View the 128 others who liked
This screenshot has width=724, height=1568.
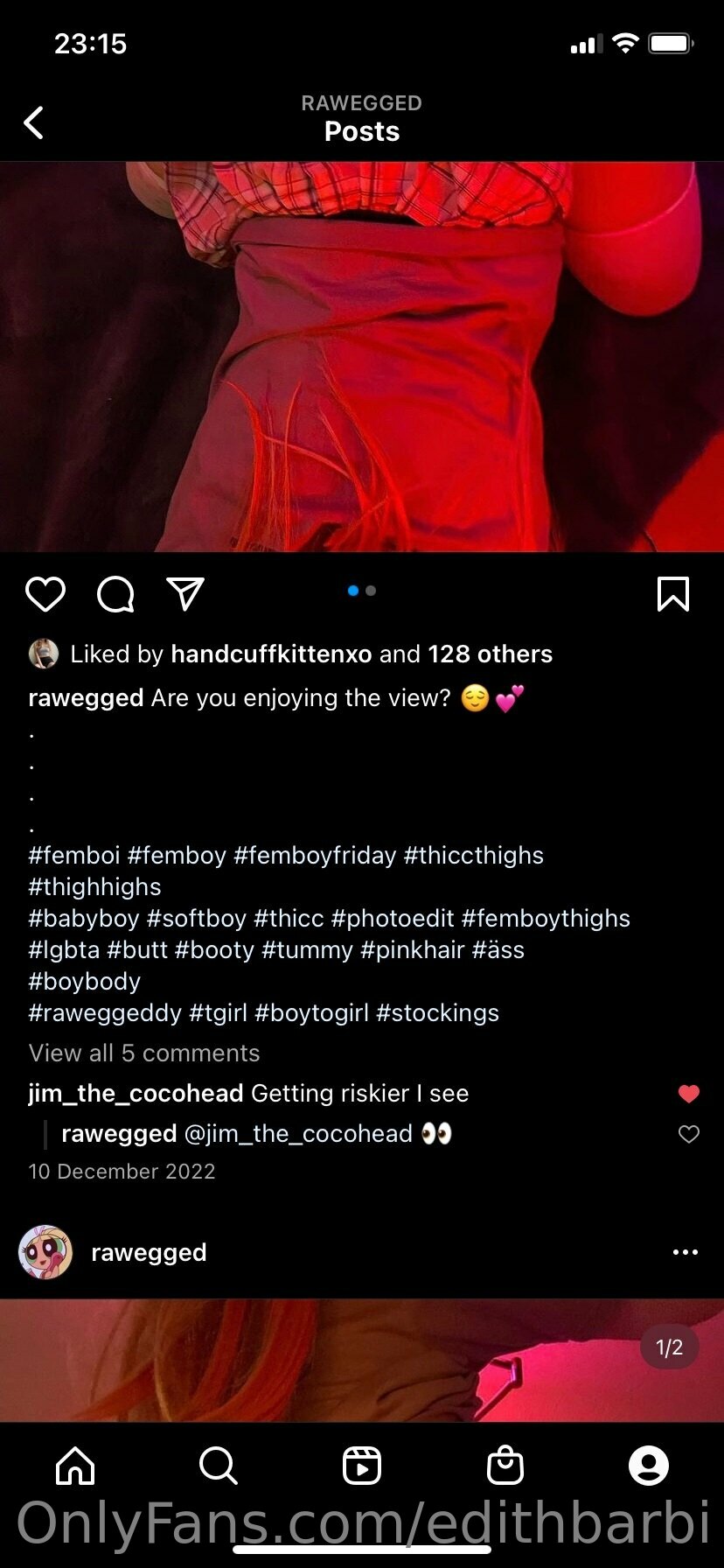coord(490,654)
